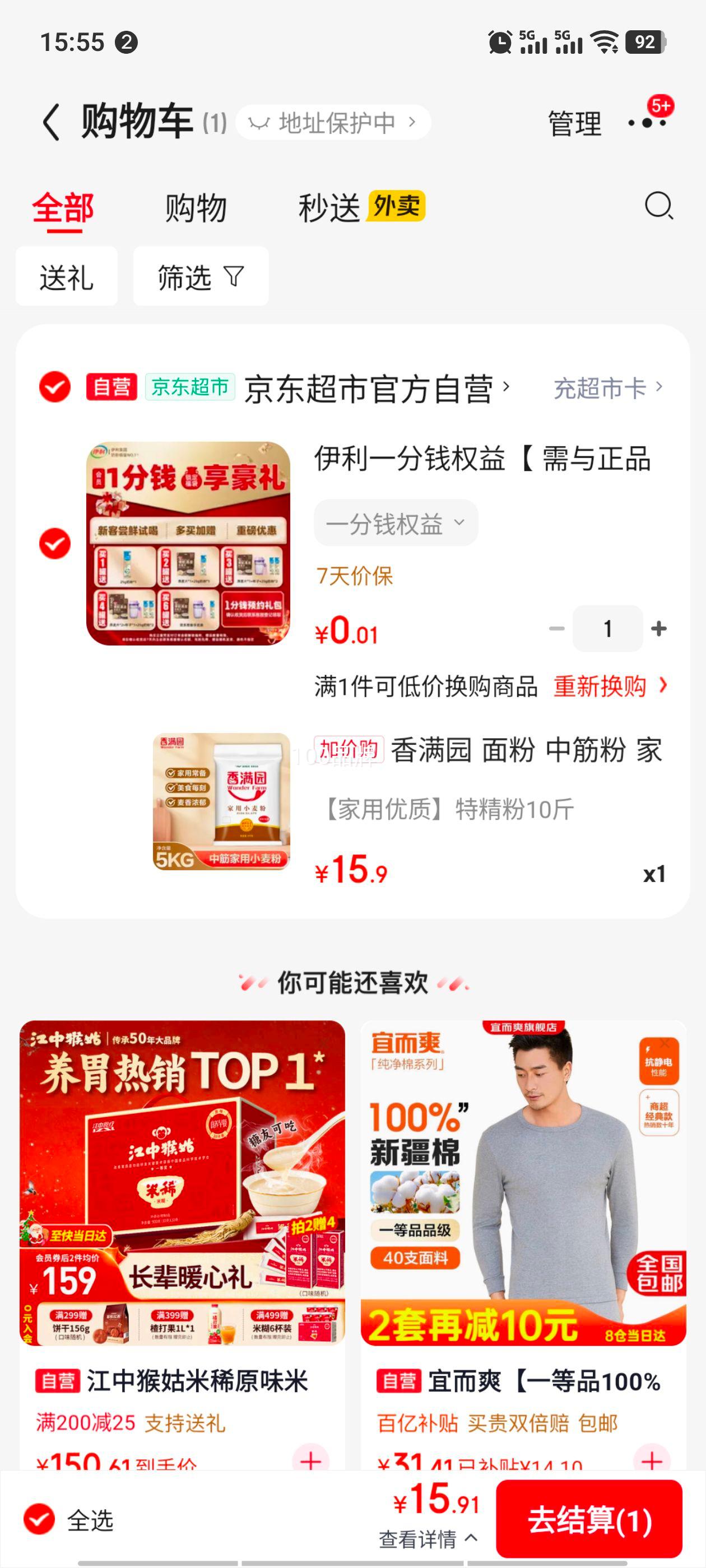The height and width of the screenshot is (1568, 706).
Task: Go back using the back arrow
Action: click(x=52, y=121)
